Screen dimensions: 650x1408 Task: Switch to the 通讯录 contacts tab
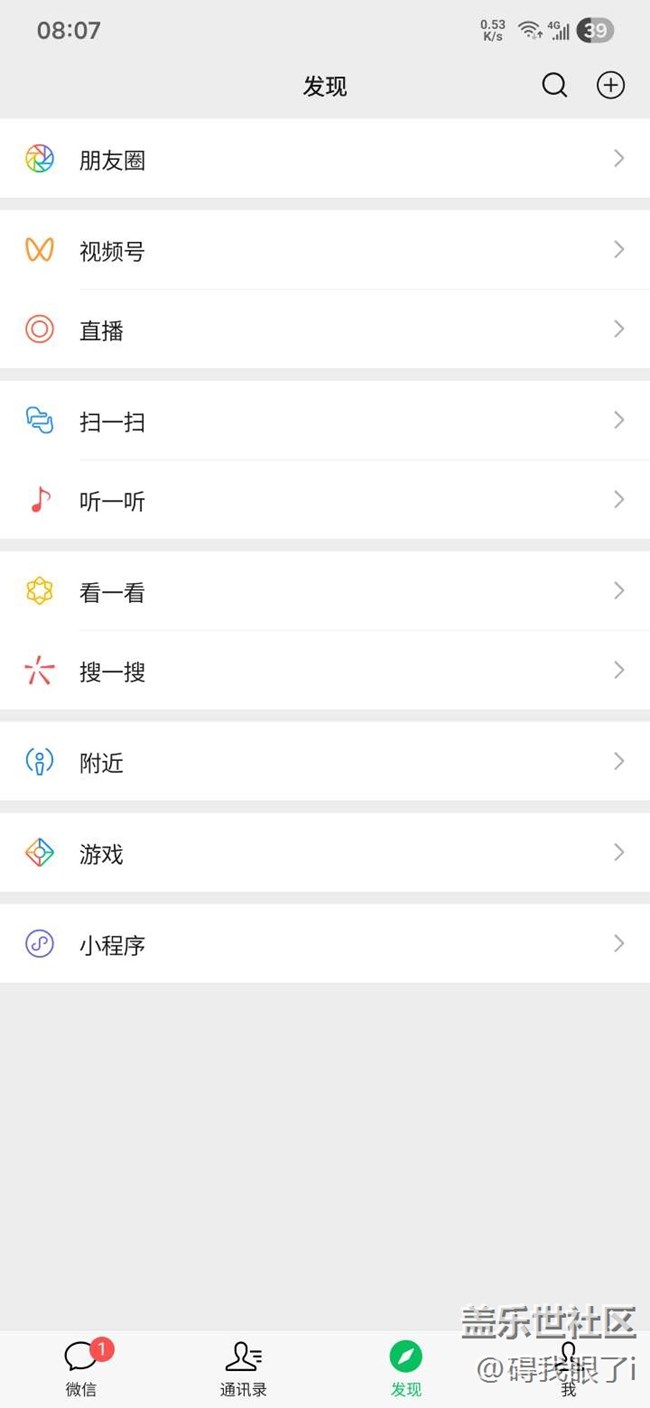pos(243,1368)
